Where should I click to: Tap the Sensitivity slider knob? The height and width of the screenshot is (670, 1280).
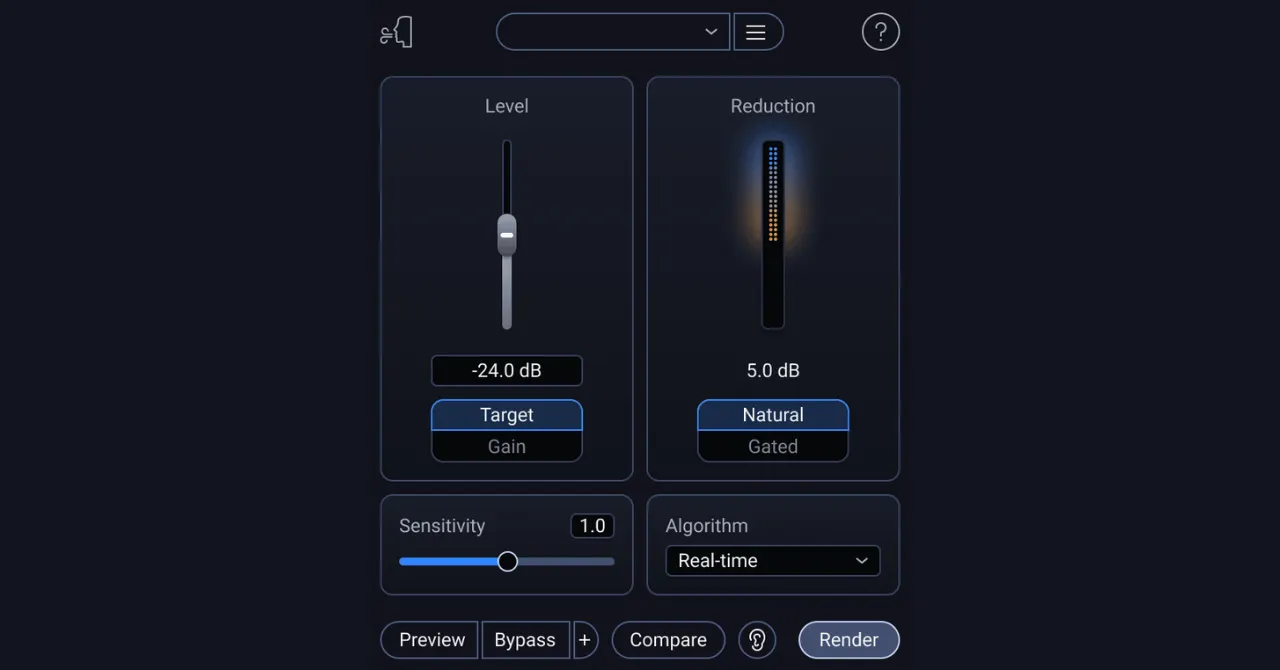coord(507,562)
